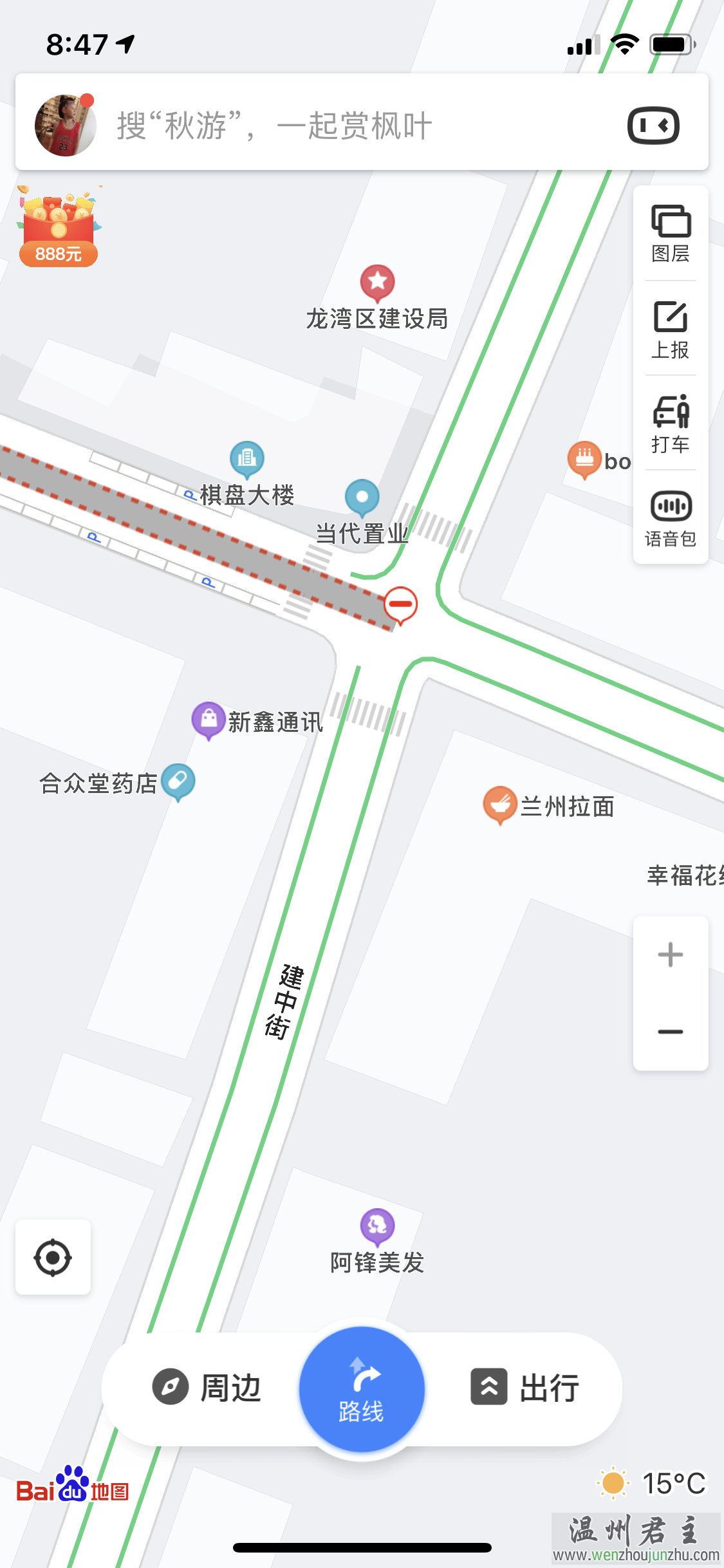Center map on my current location
Viewport: 724px width, 1568px height.
[x=53, y=1257]
